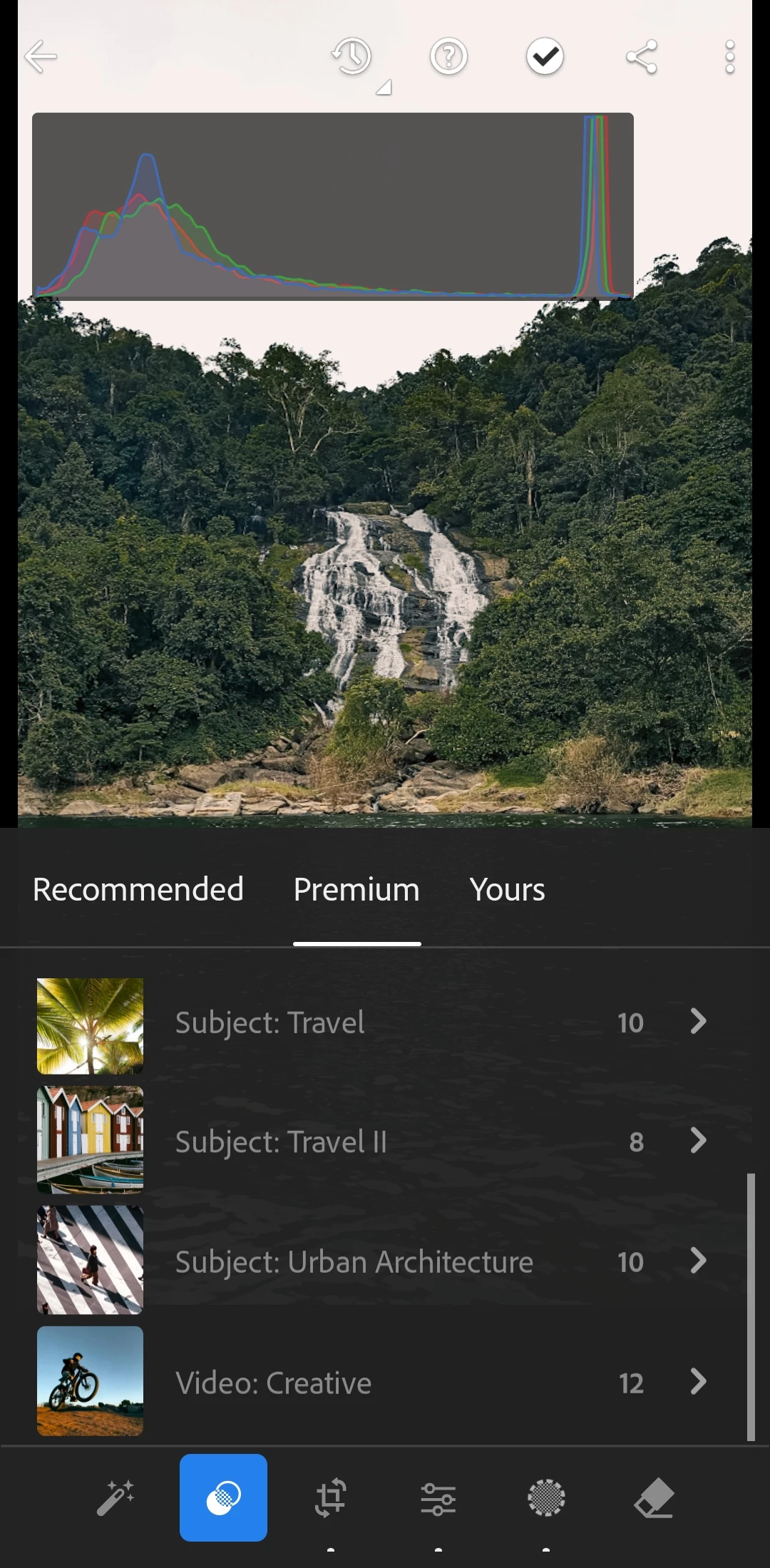The image size is (770, 1568).
Task: Open the three-dot overflow menu
Action: [x=729, y=57]
